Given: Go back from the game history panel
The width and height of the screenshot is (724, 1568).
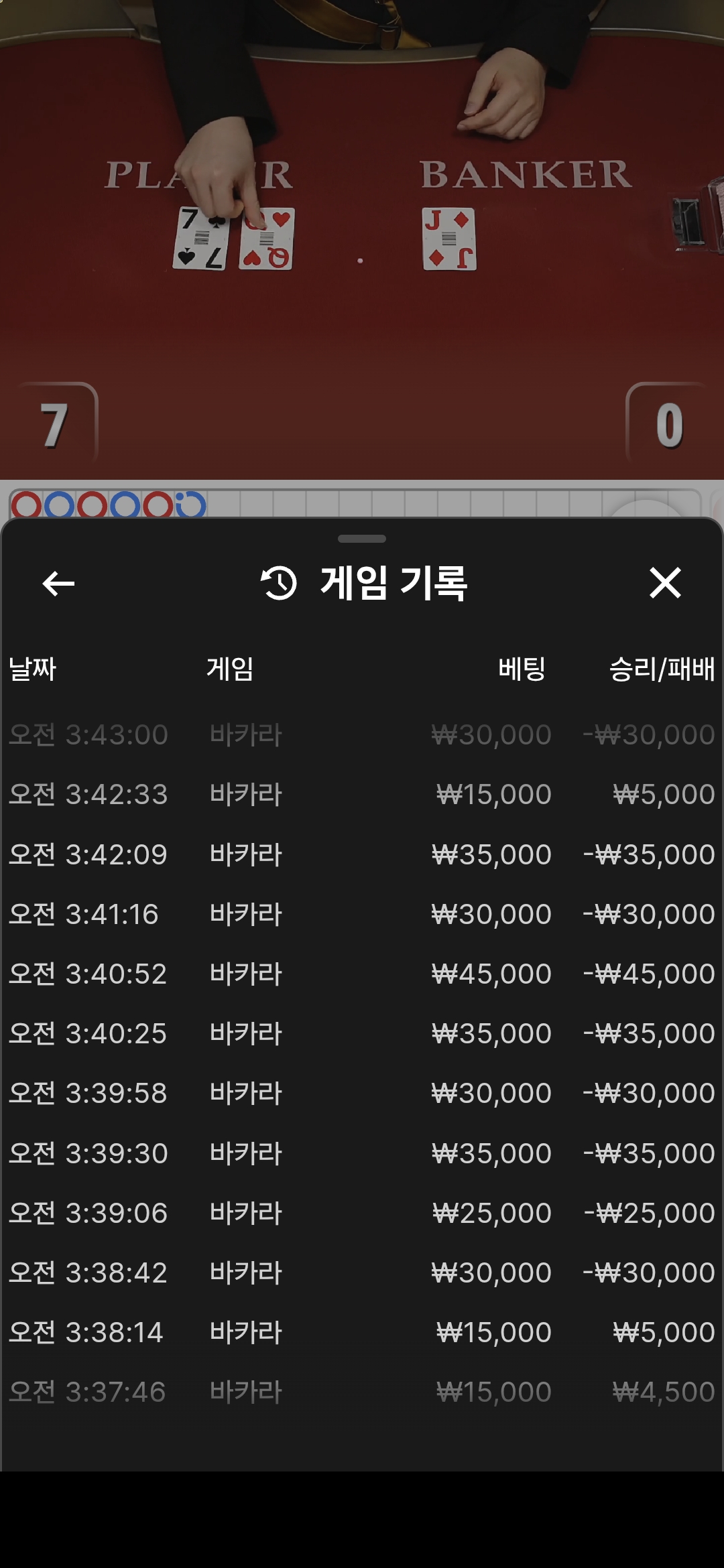Looking at the screenshot, I should pos(58,583).
